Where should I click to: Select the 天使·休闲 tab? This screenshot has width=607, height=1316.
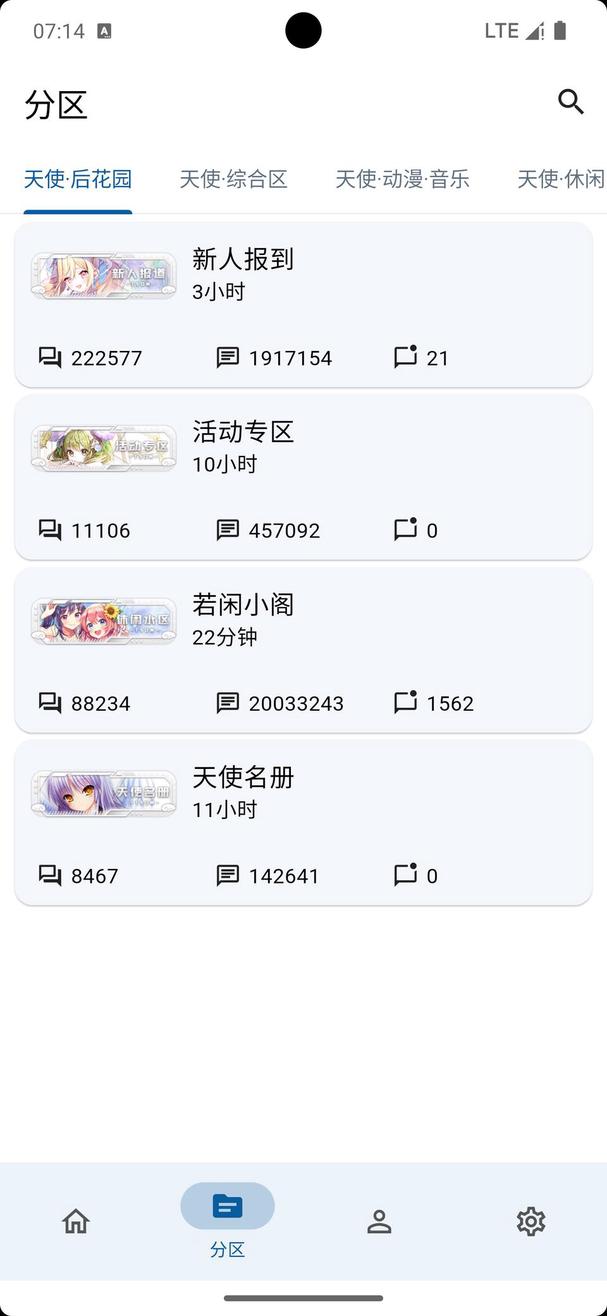coord(560,180)
